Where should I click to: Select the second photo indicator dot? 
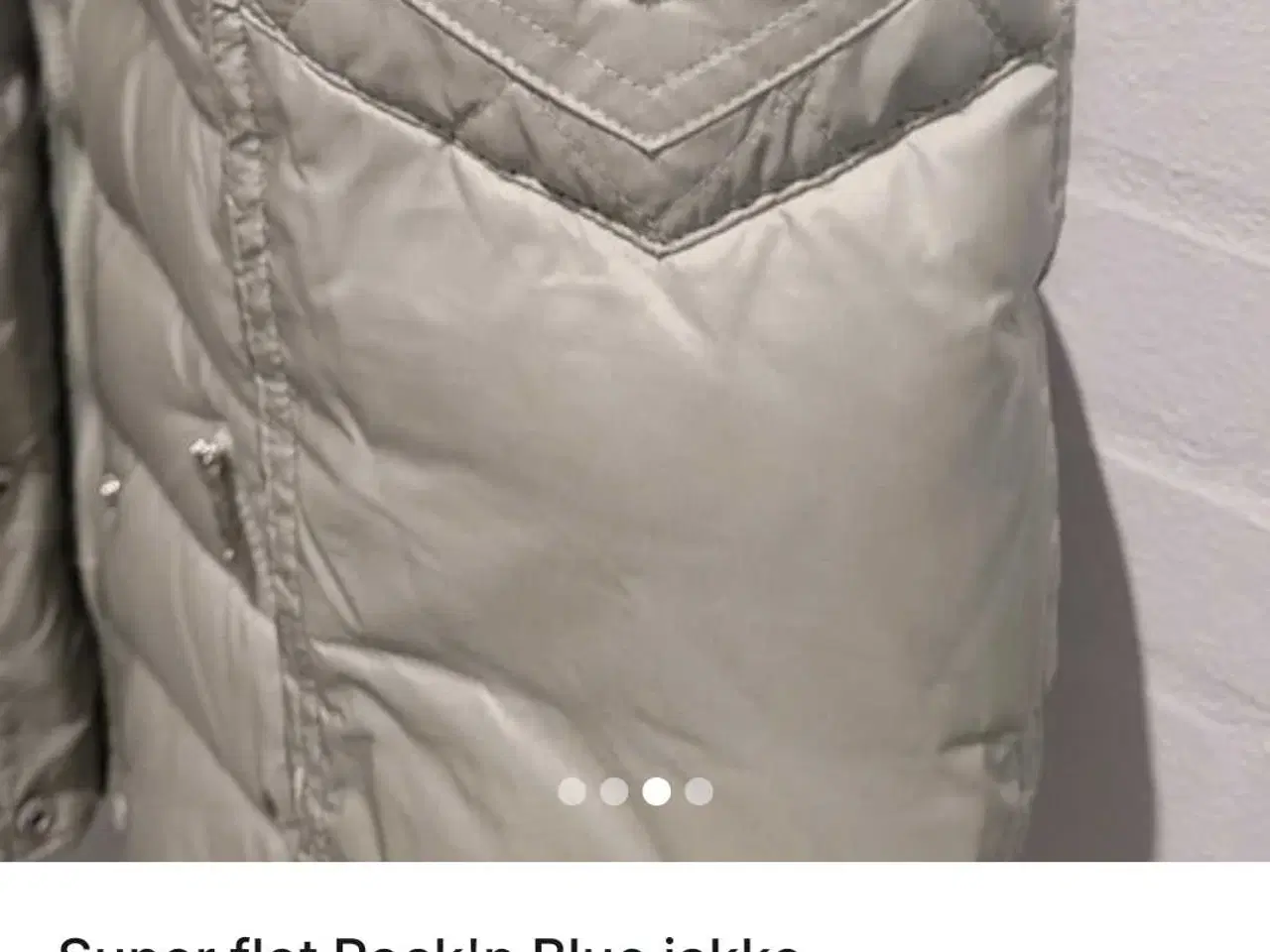point(614,791)
